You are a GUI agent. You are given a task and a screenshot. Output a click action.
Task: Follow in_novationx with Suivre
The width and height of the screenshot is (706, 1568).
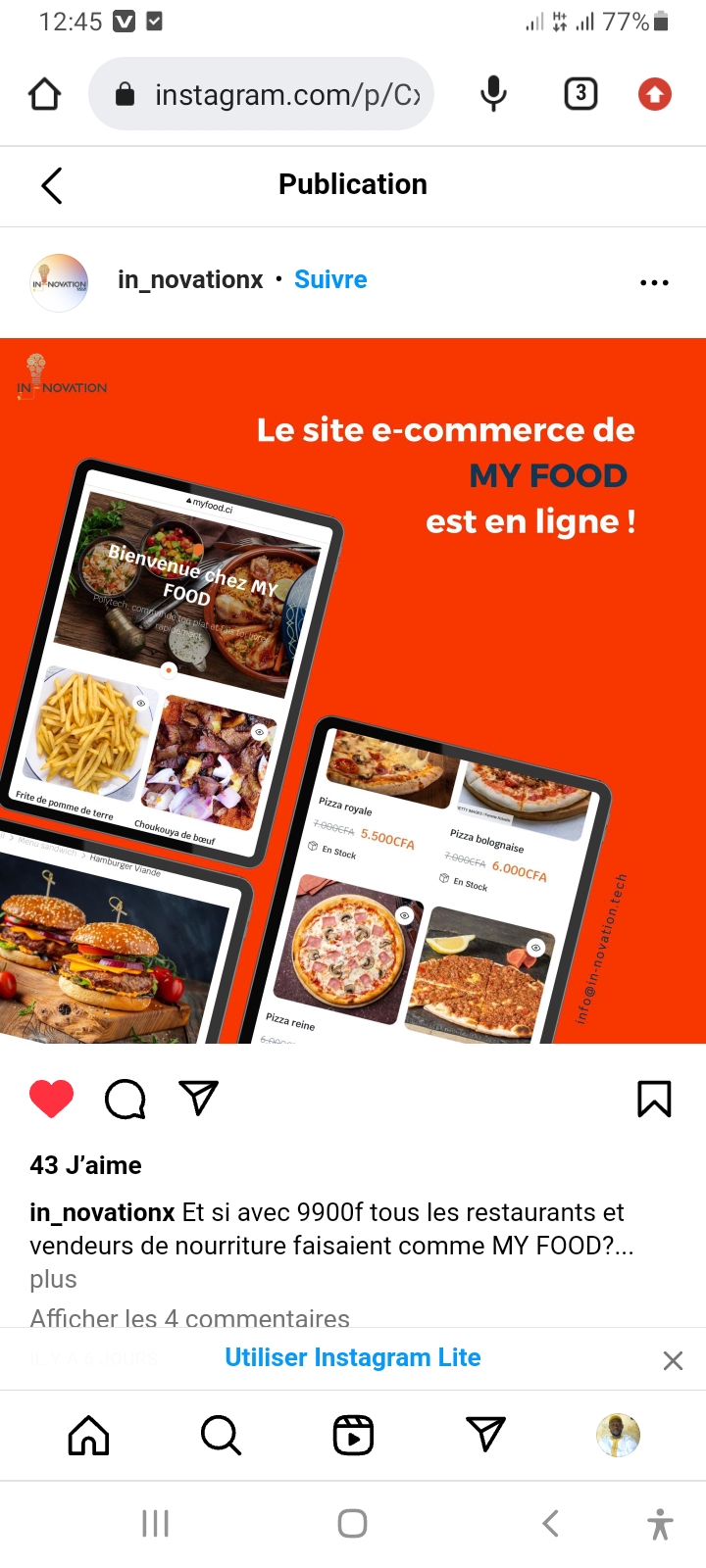[330, 280]
